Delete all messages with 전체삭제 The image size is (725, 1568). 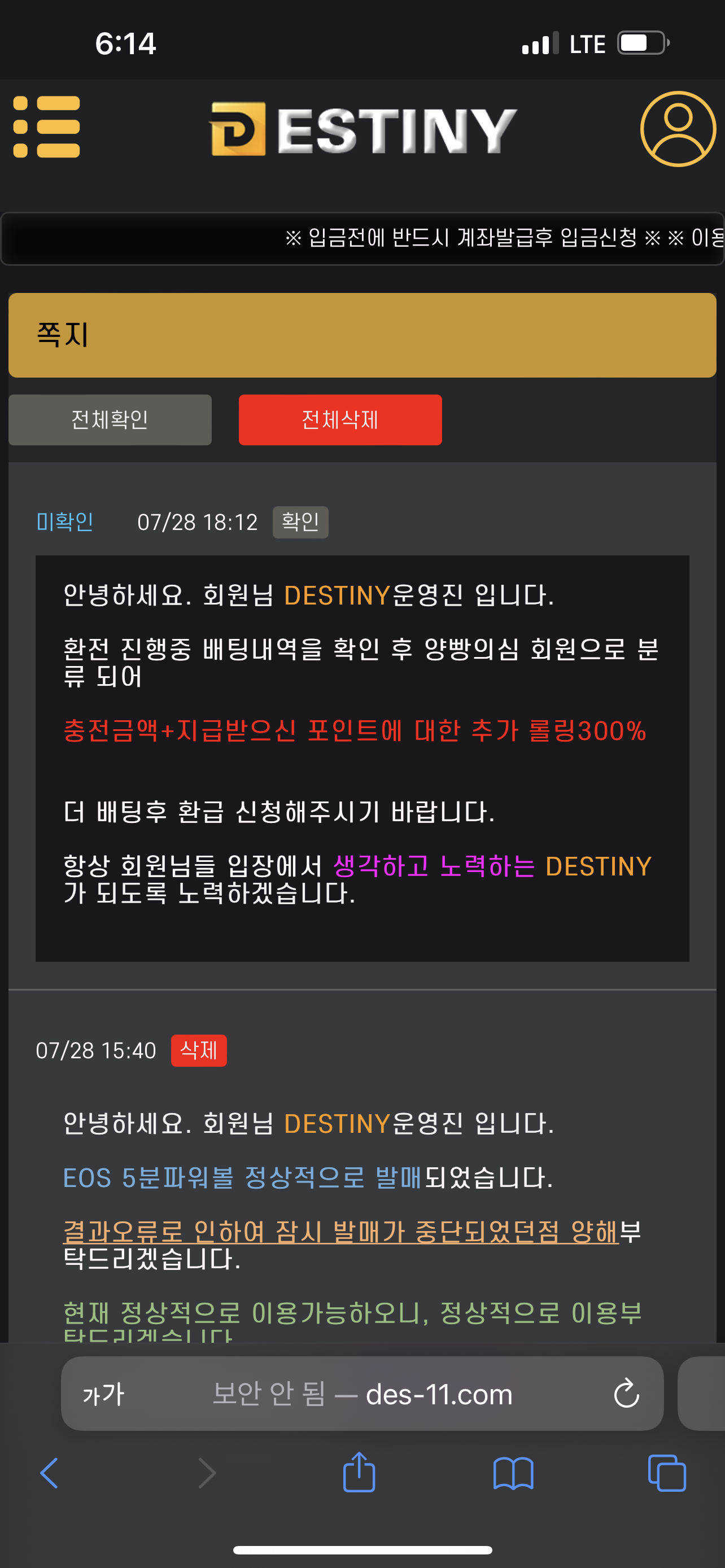(x=340, y=420)
